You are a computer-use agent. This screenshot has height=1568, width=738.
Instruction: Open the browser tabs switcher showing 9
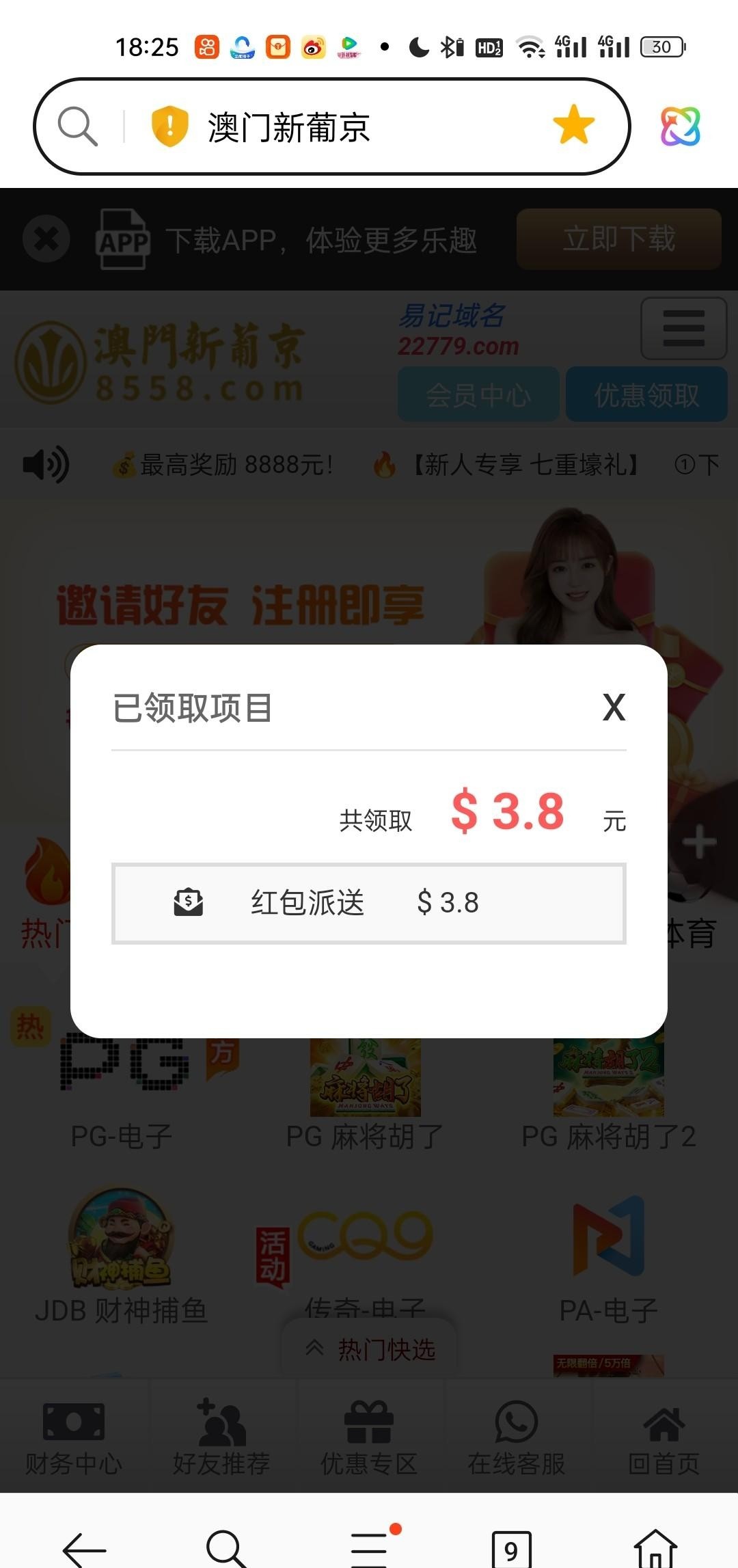511,1549
